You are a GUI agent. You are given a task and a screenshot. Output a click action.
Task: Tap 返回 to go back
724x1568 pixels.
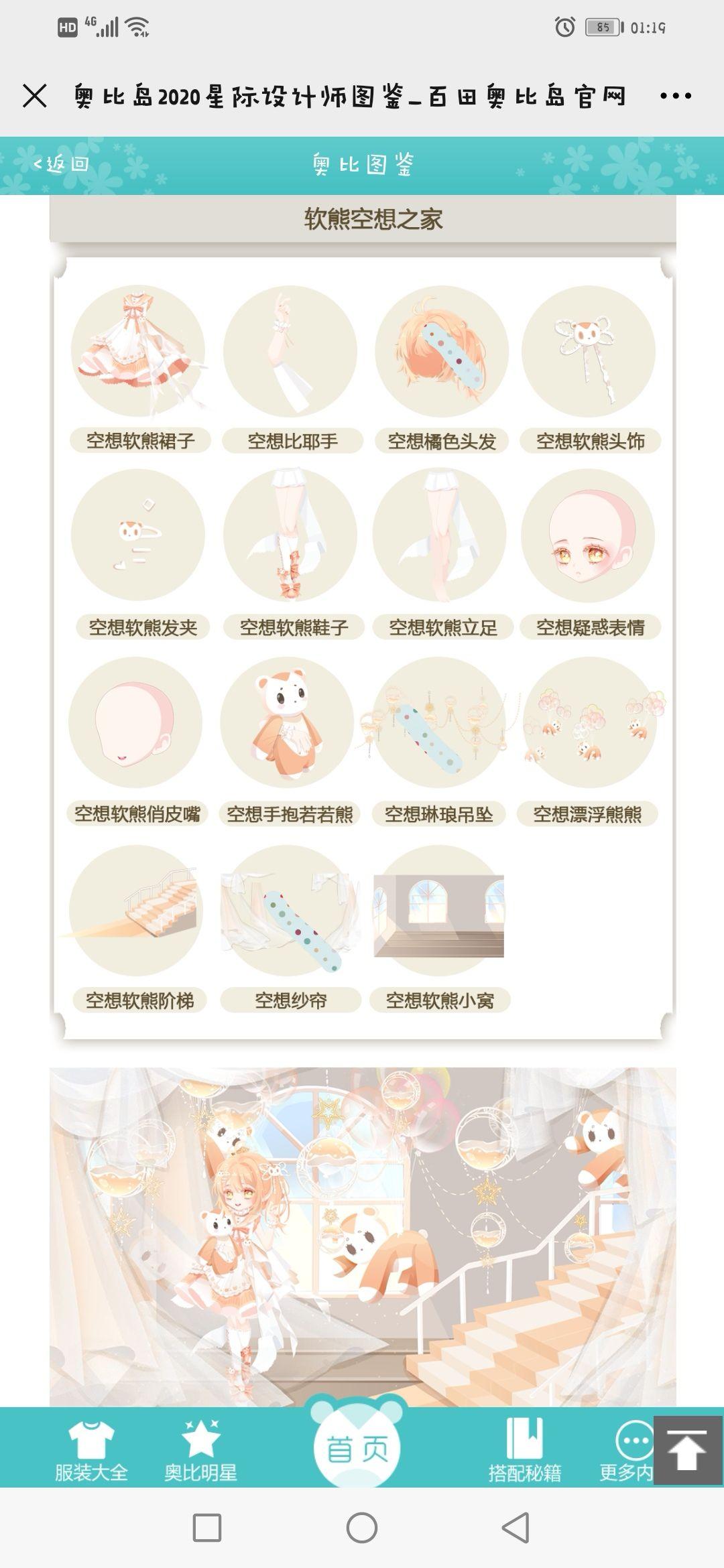click(62, 164)
